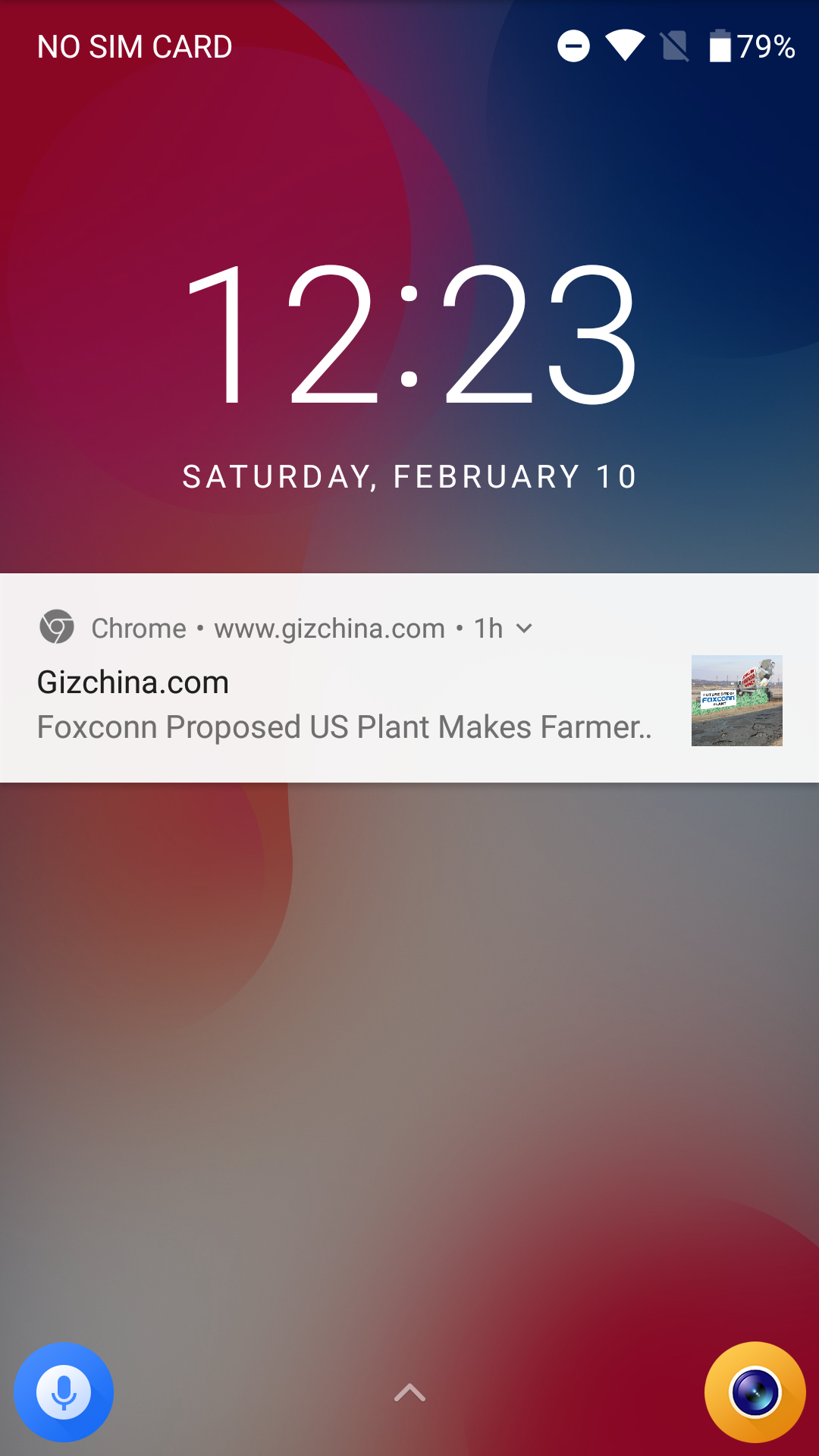Expand the Chrome notification chevron
This screenshot has height=1456, width=819.
click(524, 629)
